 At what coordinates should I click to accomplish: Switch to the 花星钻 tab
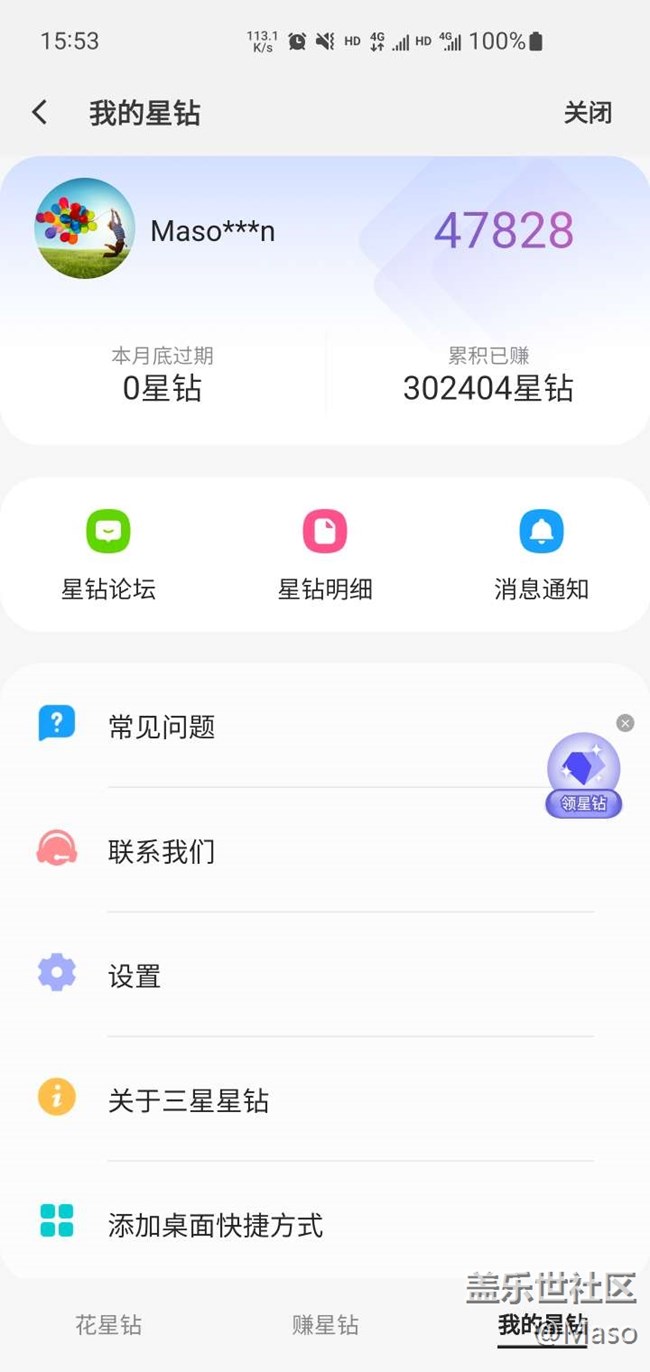pyautogui.click(x=108, y=1325)
